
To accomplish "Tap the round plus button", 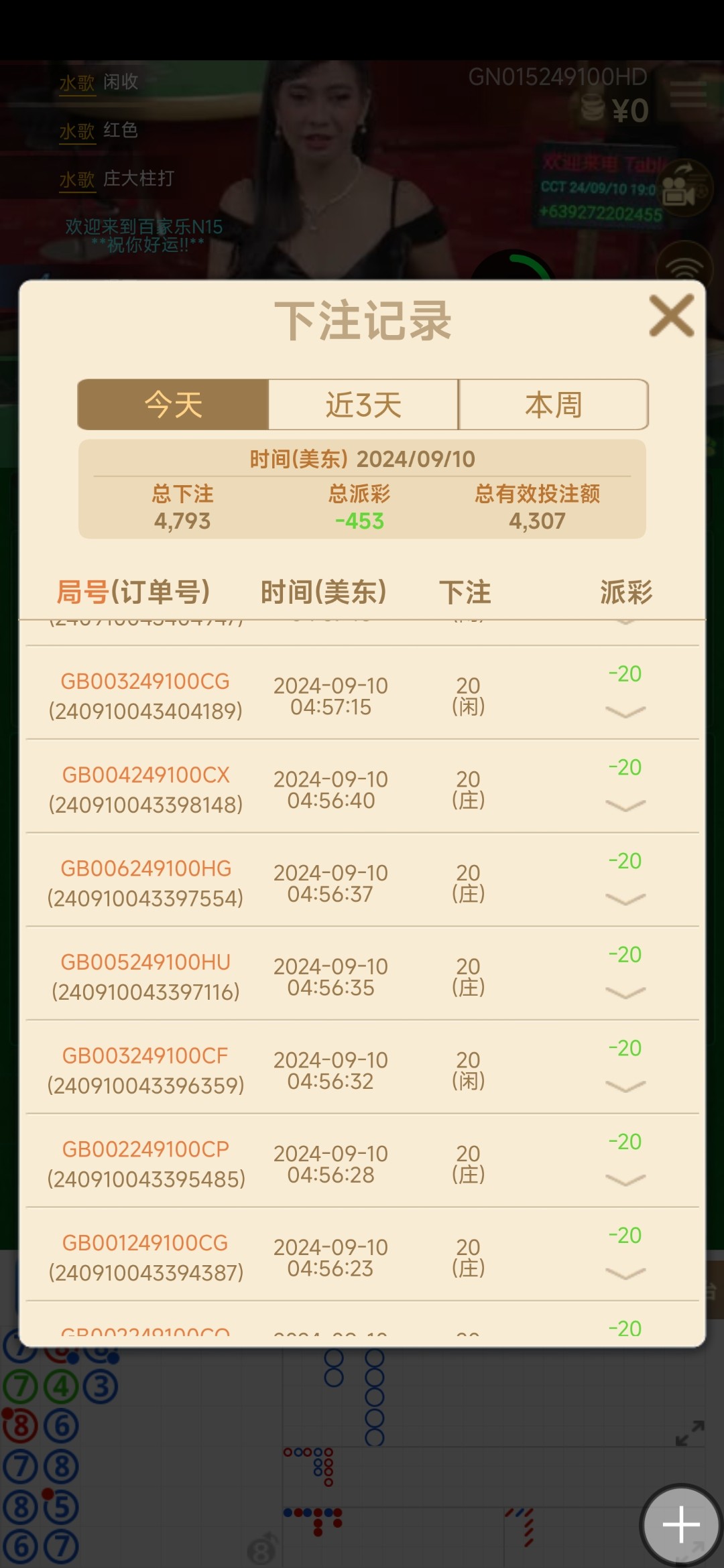I will [681, 1524].
